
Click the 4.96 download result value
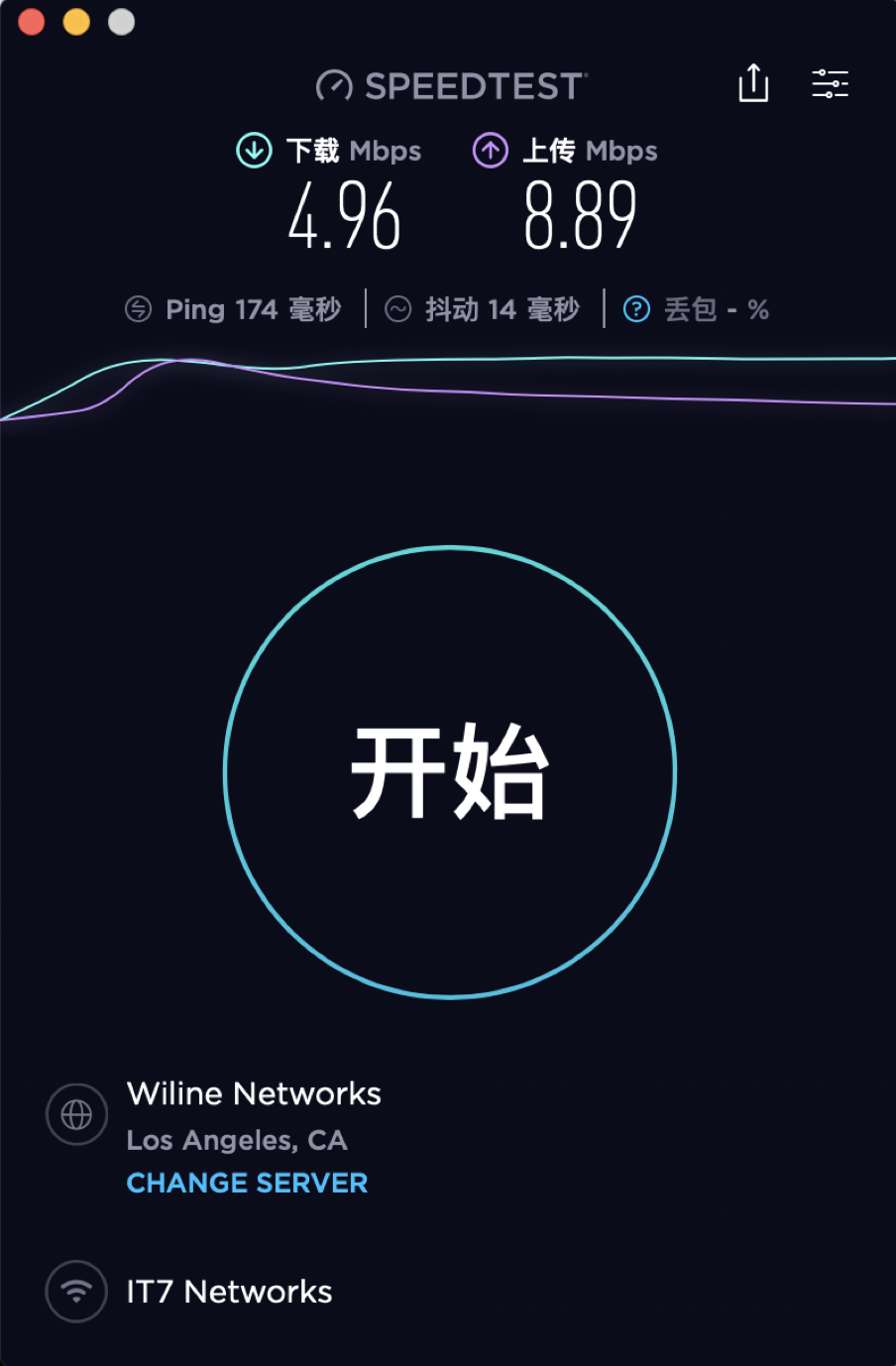[x=346, y=213]
